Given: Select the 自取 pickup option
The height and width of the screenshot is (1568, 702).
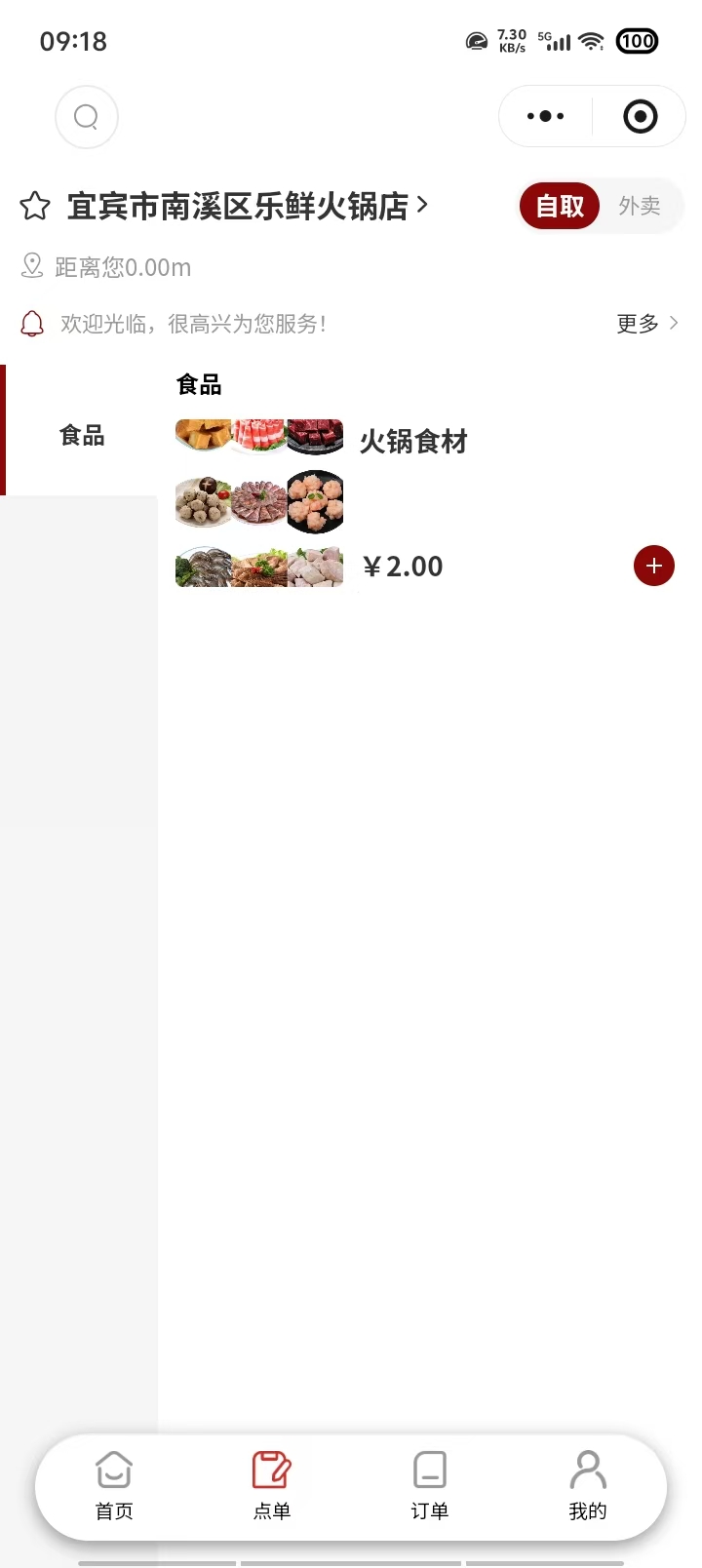Looking at the screenshot, I should [560, 206].
